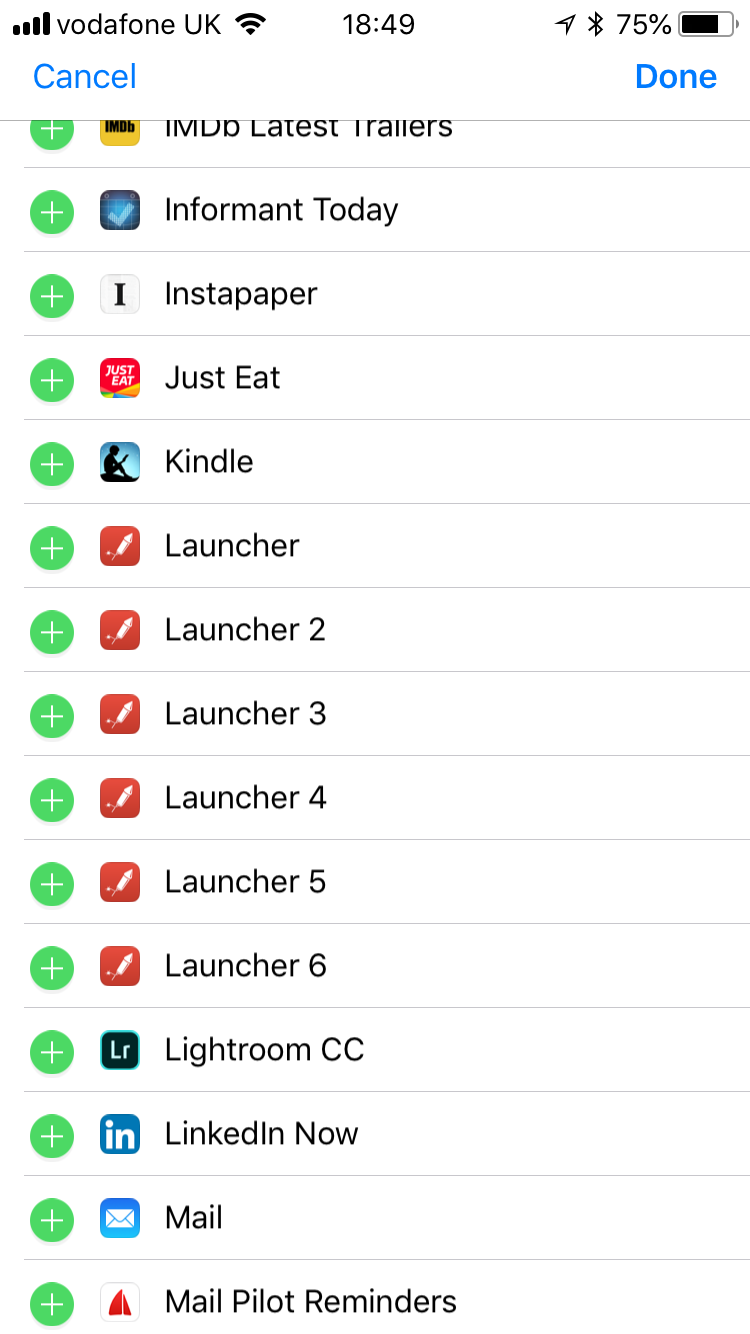Add the Informant Today widget
Screen dimensions: 750x1334
51,212
